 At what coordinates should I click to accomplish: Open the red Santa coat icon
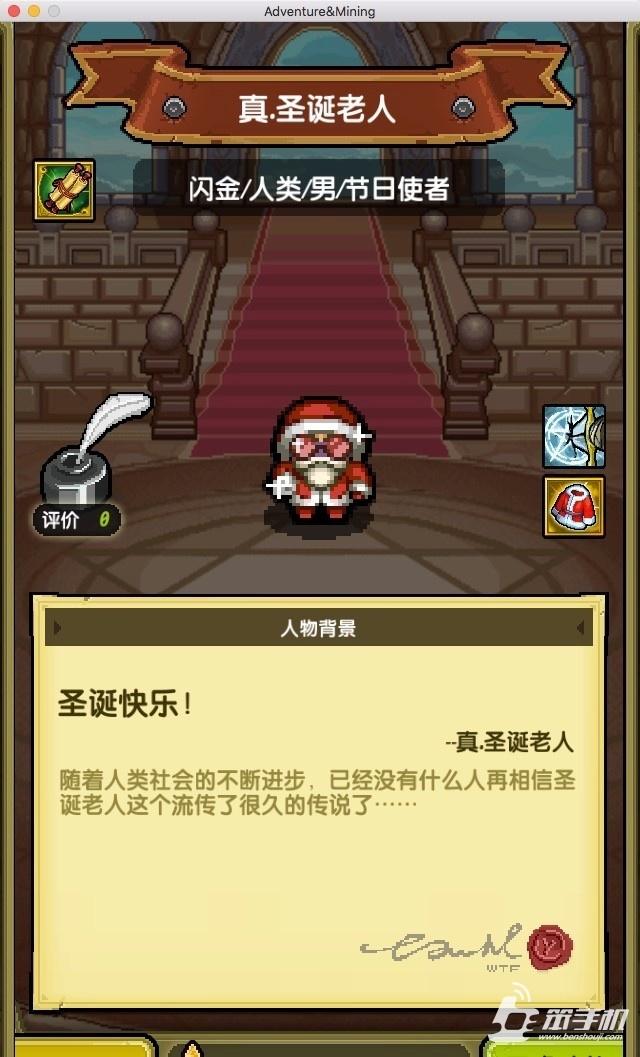click(574, 507)
